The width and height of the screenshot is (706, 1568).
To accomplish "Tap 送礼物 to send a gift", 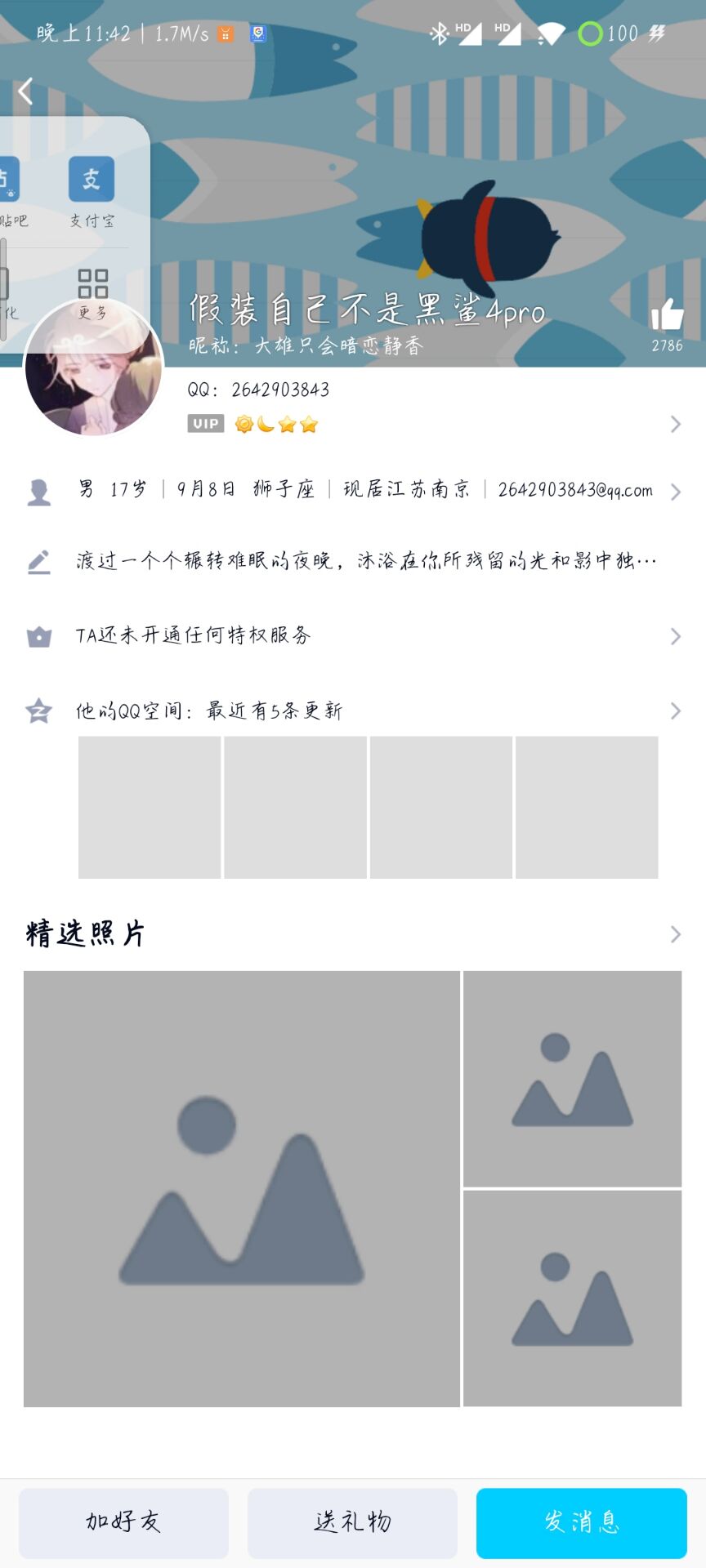I will coord(352,1523).
